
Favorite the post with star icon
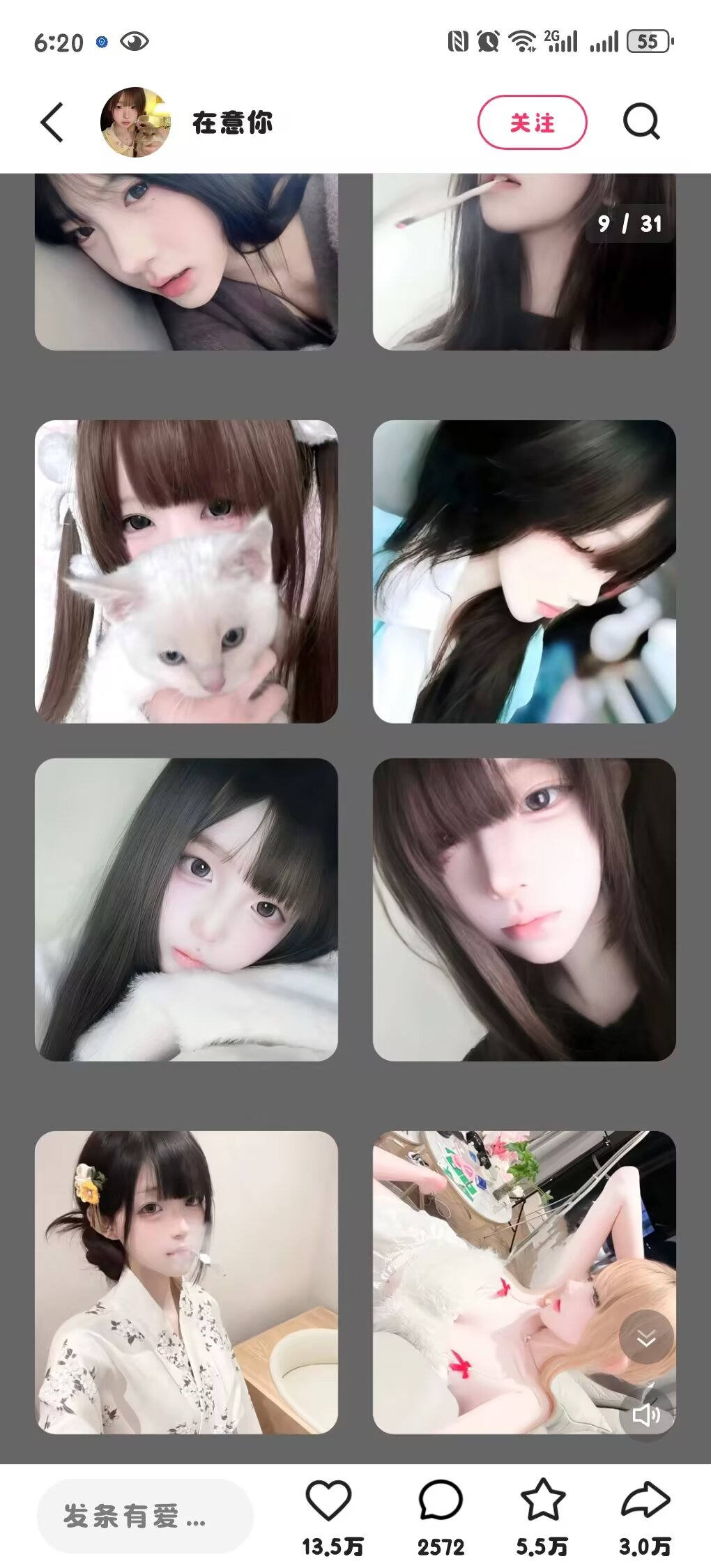click(542, 1500)
